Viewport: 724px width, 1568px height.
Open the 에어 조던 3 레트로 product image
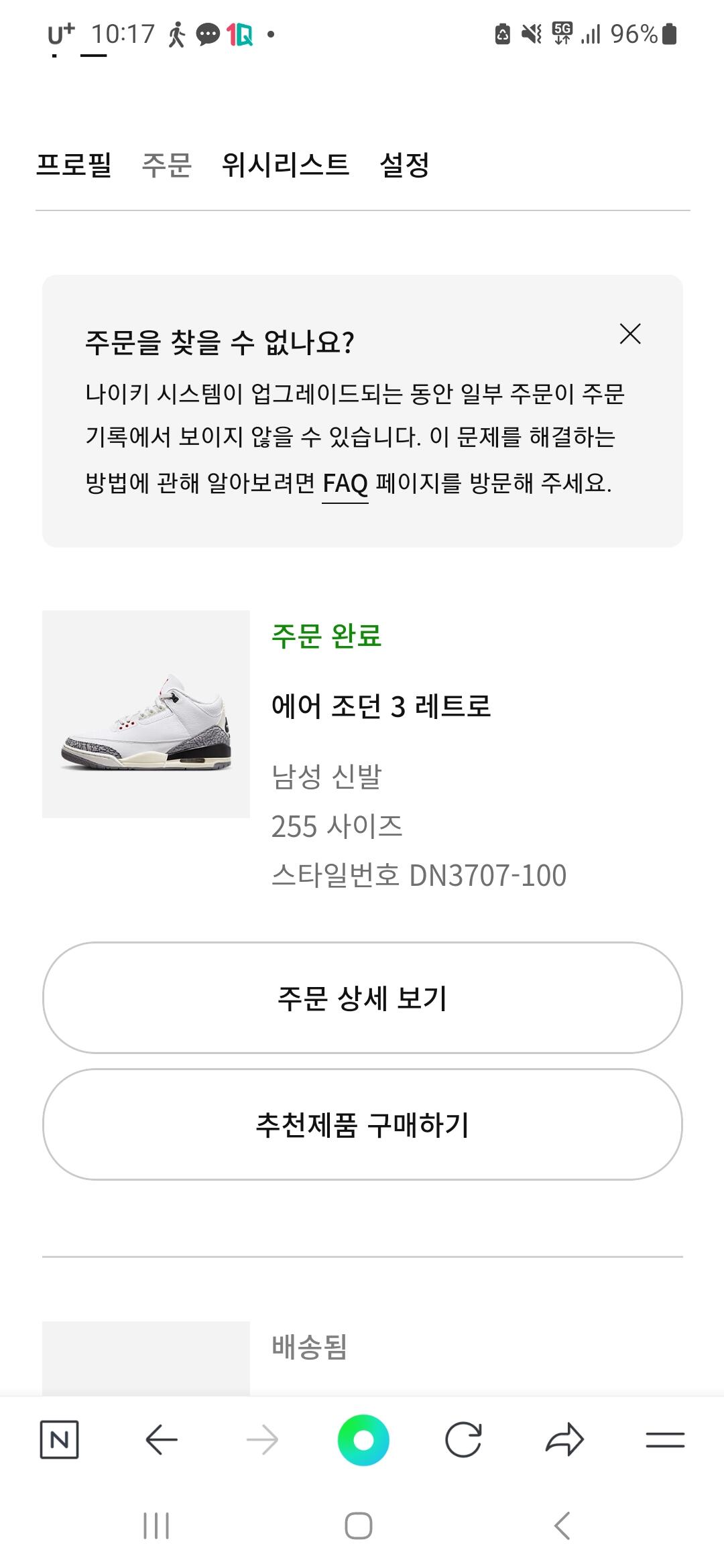(x=146, y=714)
